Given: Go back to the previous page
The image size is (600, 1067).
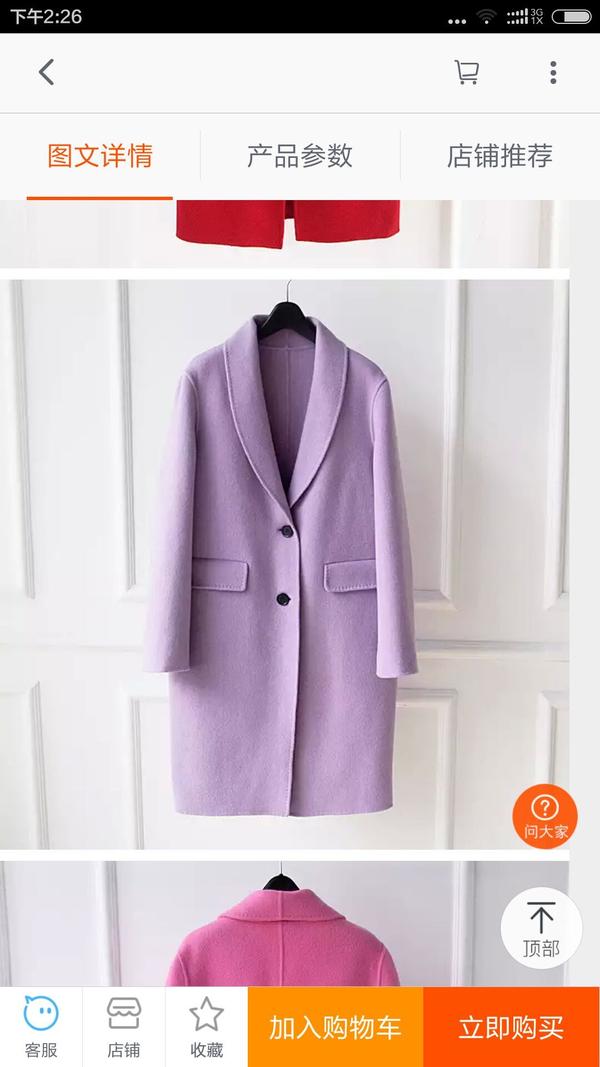Looking at the screenshot, I should [46, 72].
